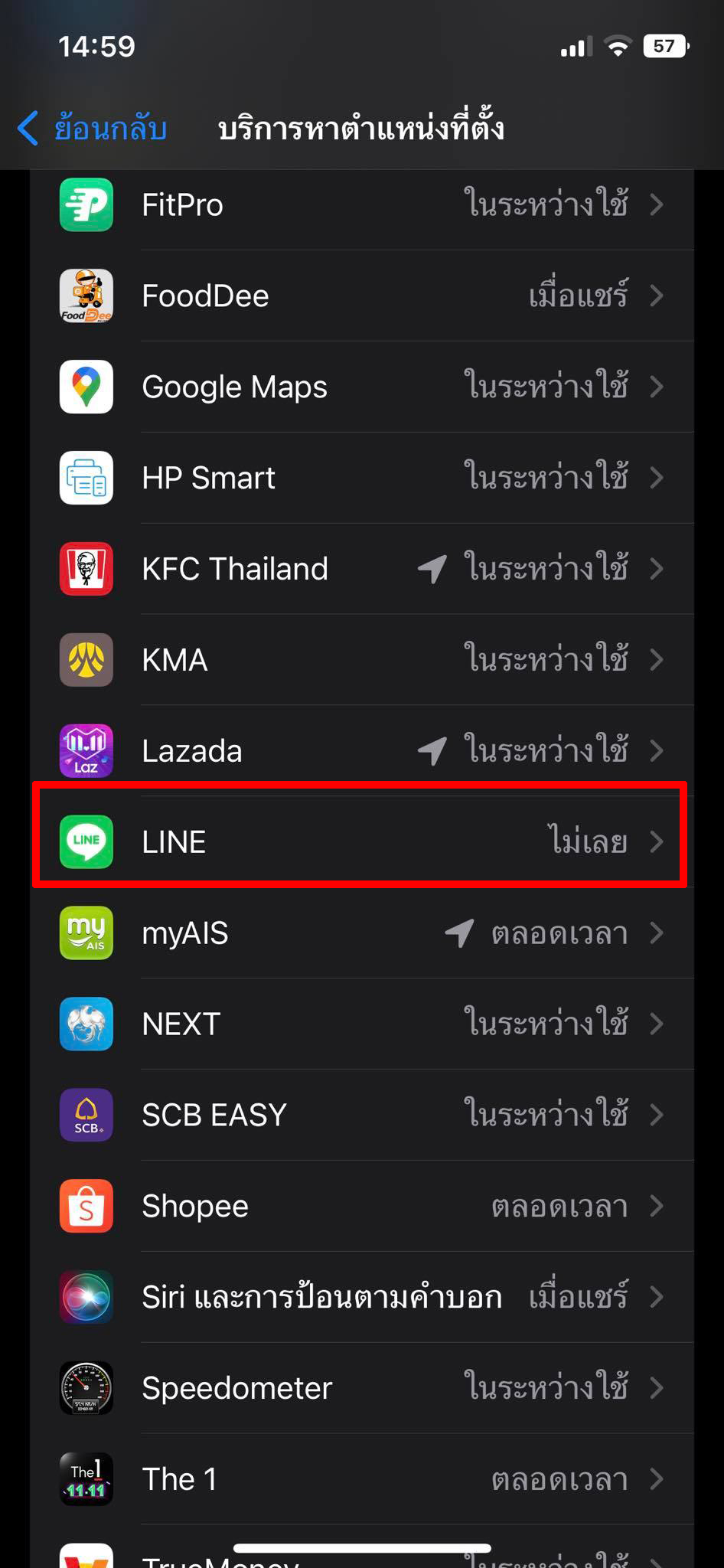Open Lazada location permission
Viewport: 724px width, 1568px height.
click(362, 751)
